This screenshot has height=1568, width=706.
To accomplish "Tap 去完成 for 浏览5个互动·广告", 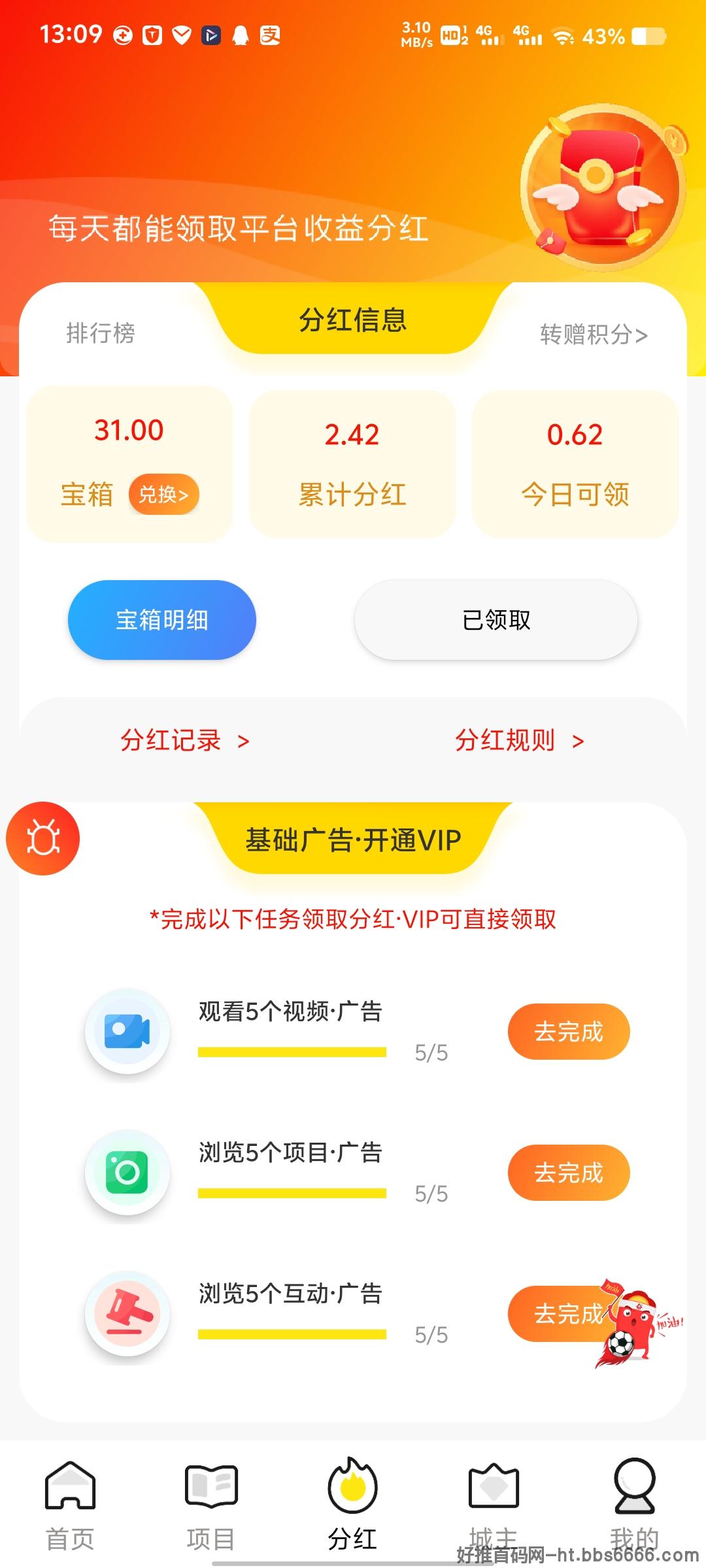I will (x=562, y=1314).
